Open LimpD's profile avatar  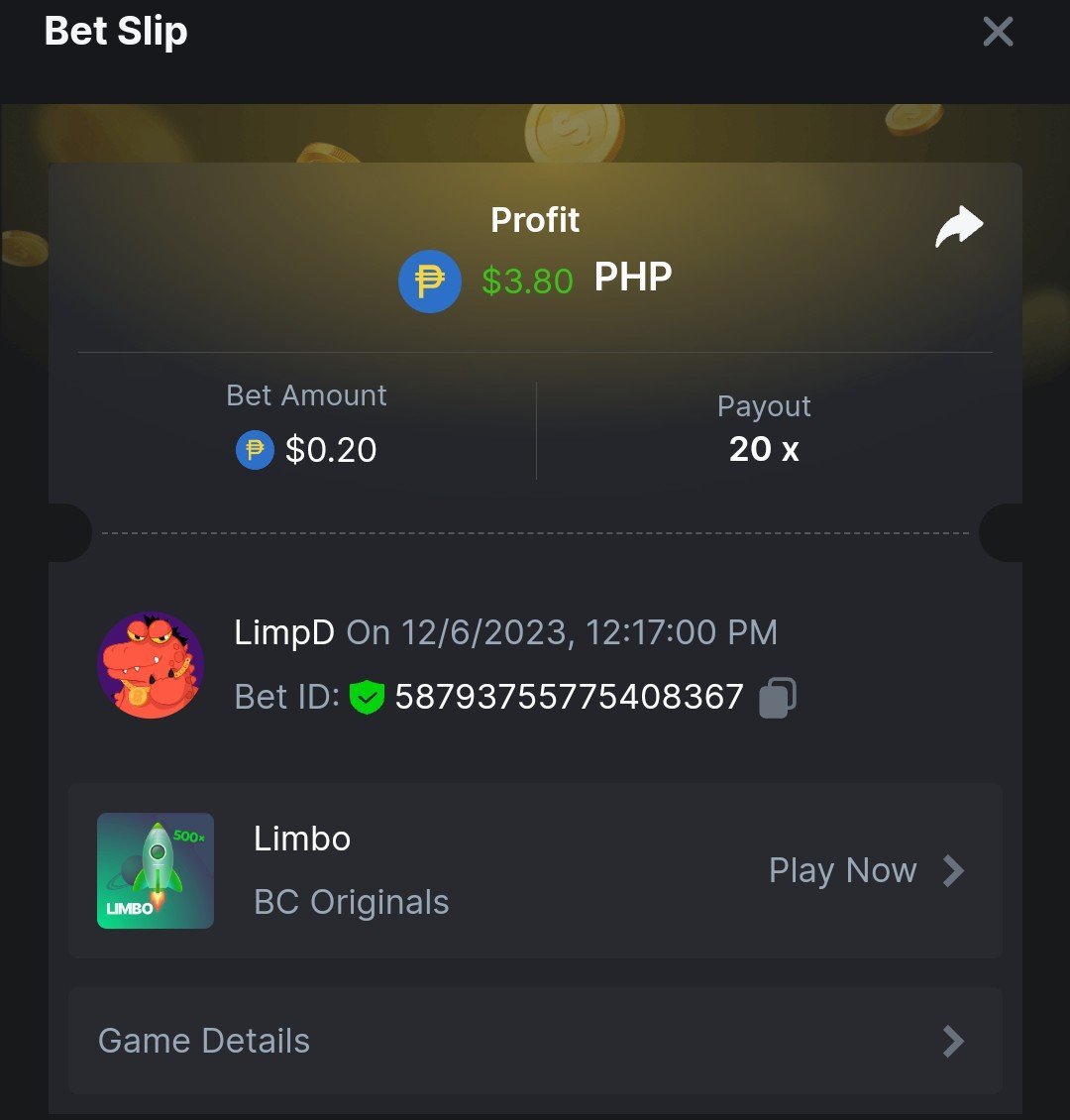[x=151, y=665]
